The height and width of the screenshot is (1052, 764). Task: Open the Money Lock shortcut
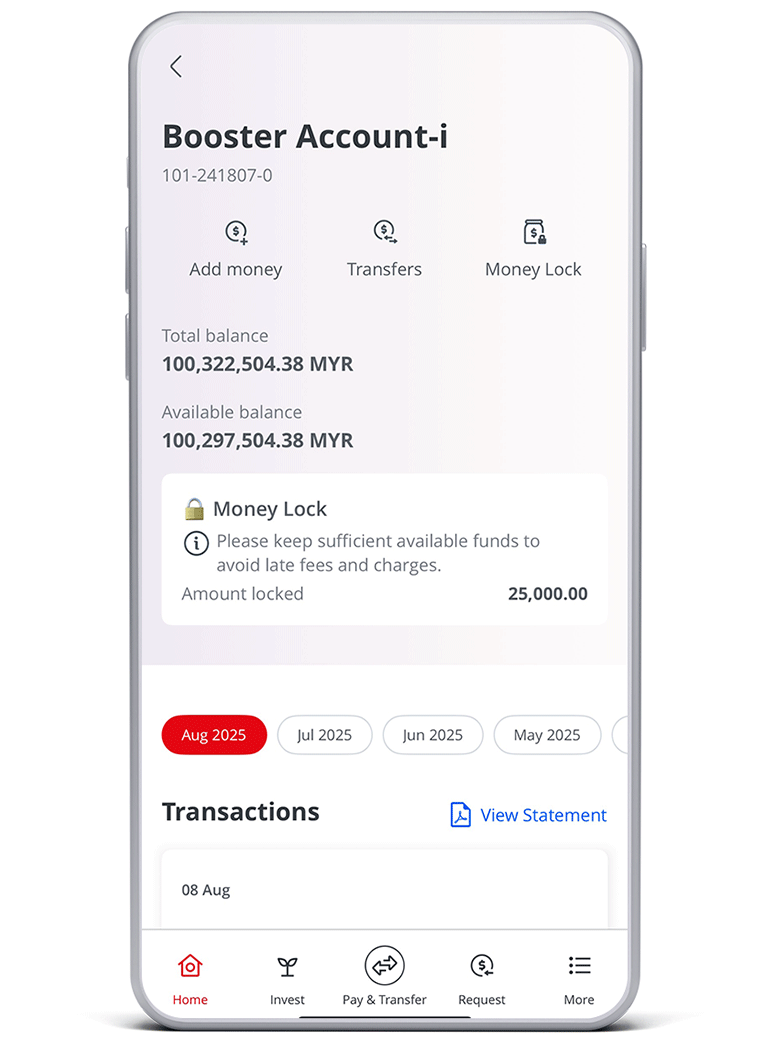[x=533, y=249]
